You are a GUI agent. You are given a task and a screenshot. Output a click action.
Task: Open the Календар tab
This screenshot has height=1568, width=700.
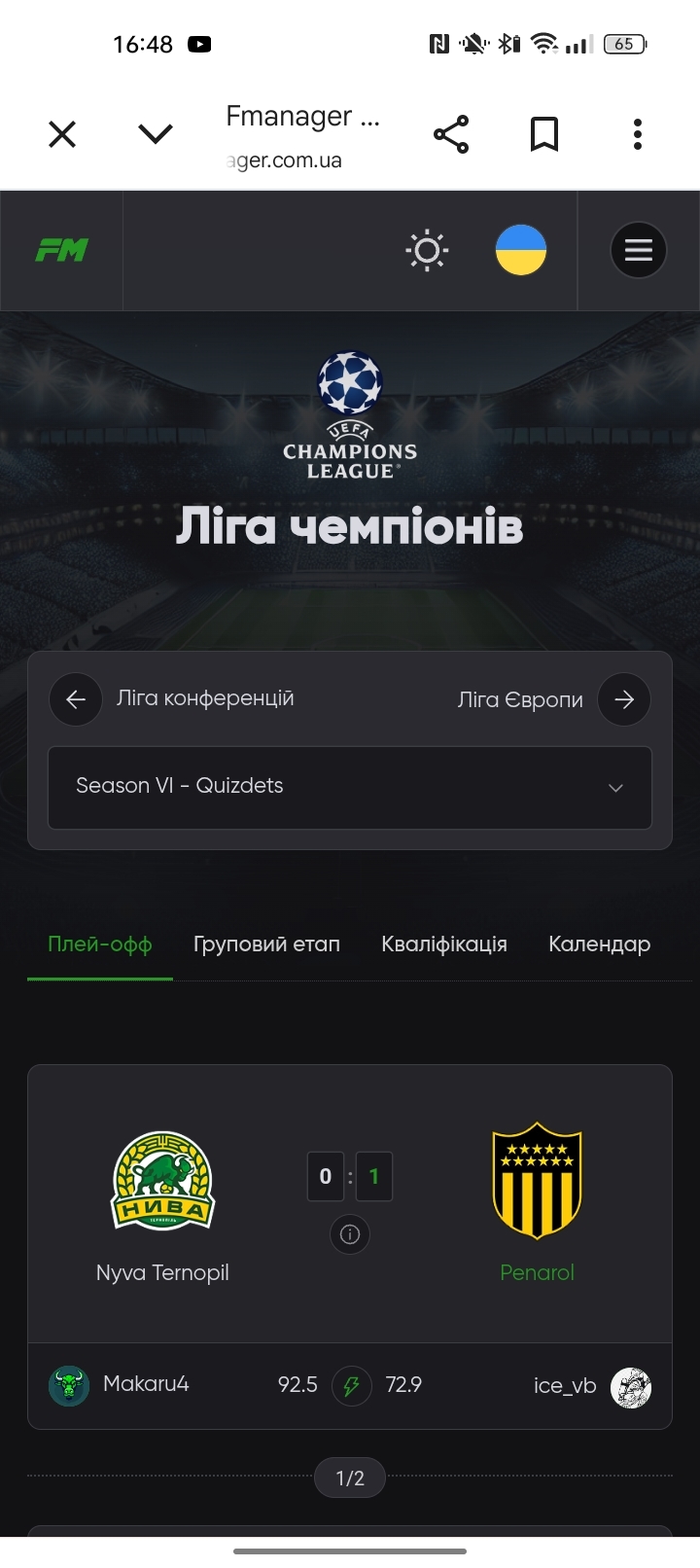click(x=600, y=944)
